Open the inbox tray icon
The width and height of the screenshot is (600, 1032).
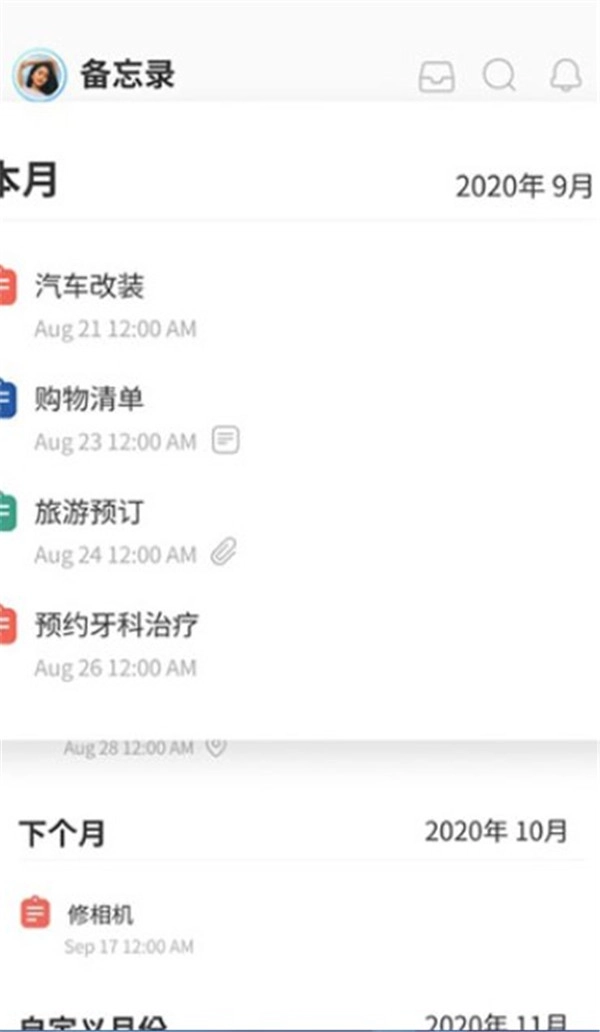pos(436,77)
